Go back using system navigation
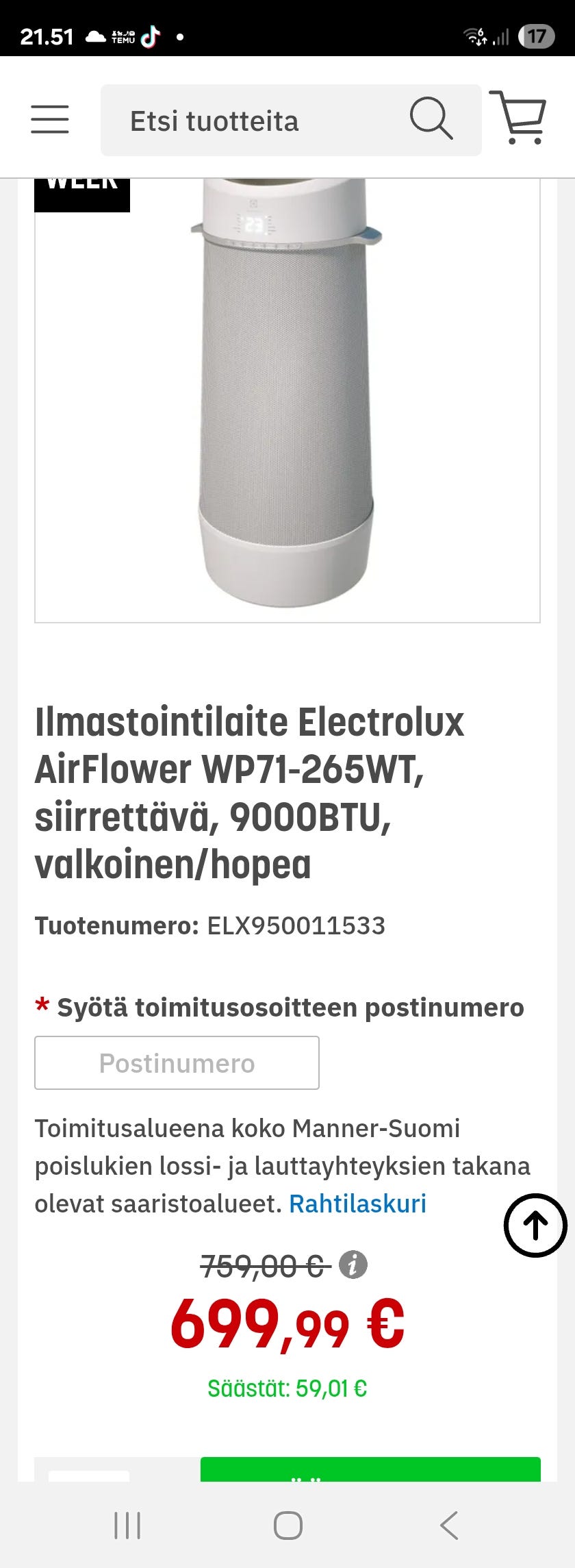Screen dimensions: 575x1568 (x=449, y=1526)
